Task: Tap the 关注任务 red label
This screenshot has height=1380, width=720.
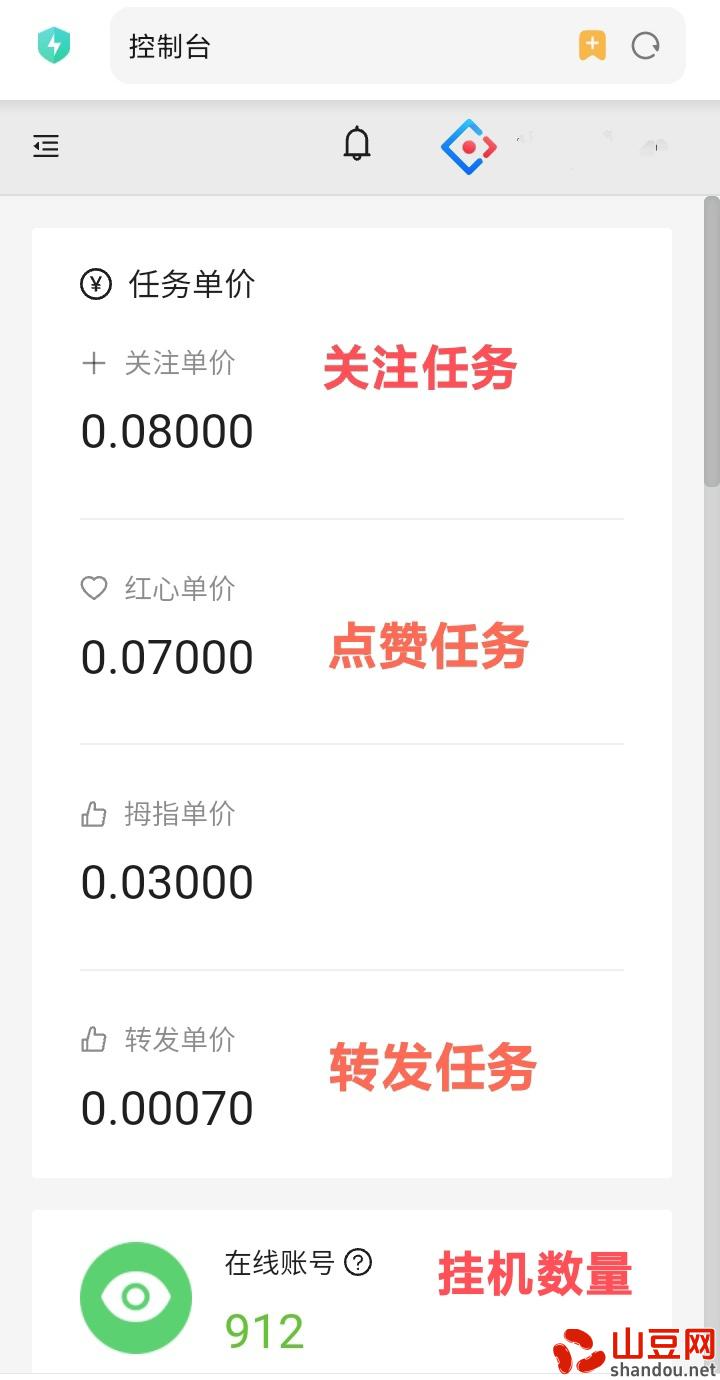Action: [419, 367]
